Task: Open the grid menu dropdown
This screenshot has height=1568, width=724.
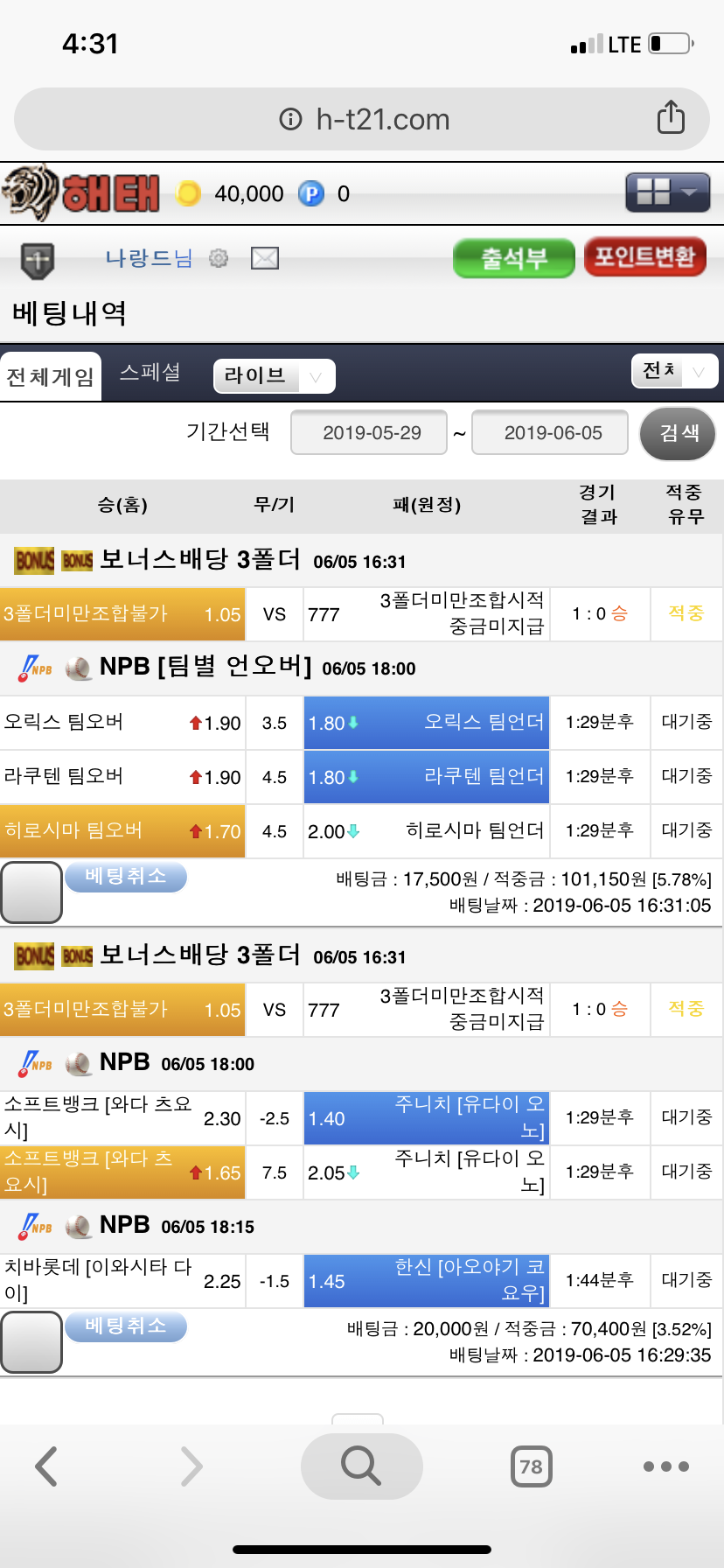Action: [667, 192]
